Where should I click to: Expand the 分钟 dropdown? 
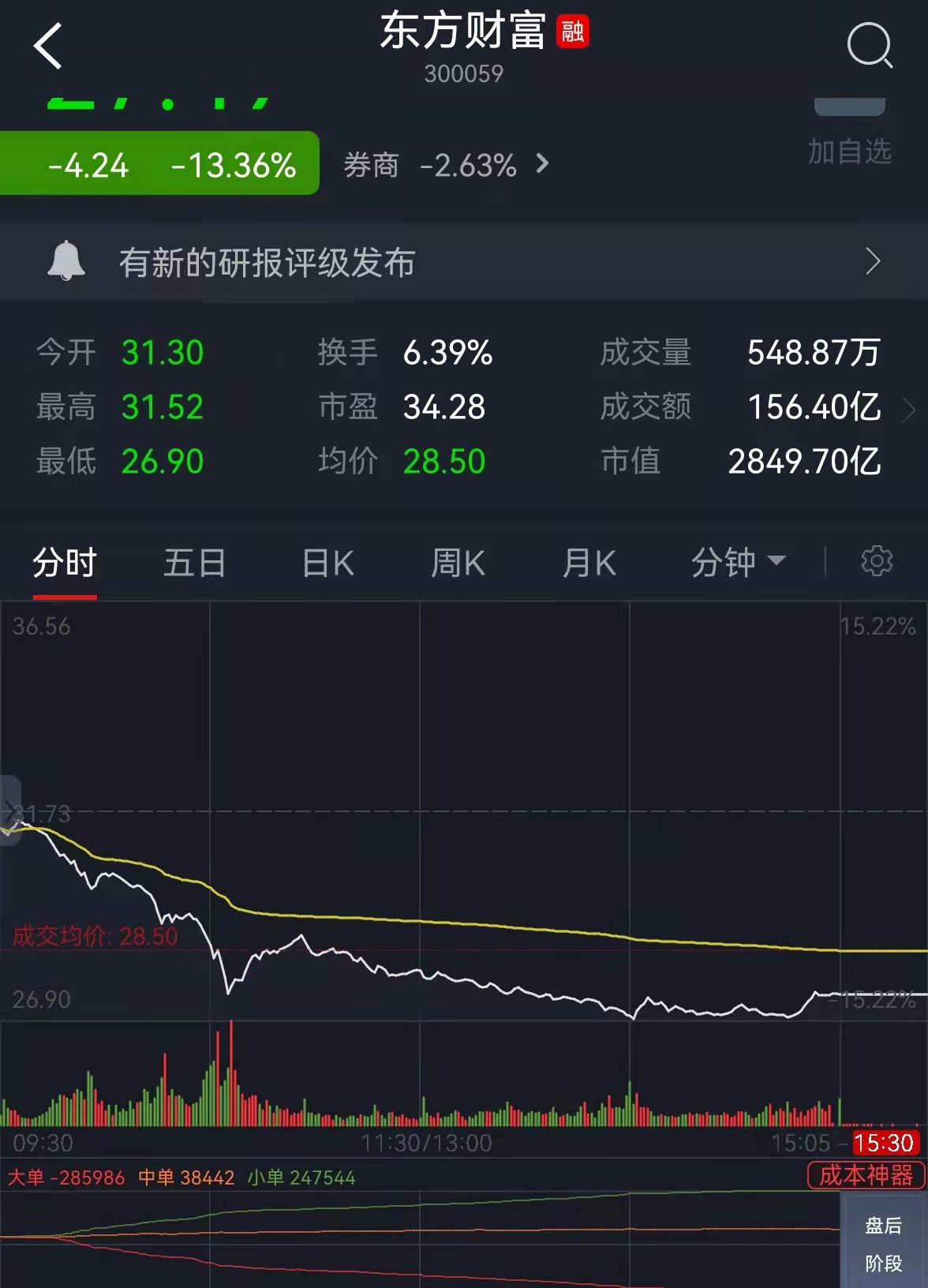coord(738,562)
